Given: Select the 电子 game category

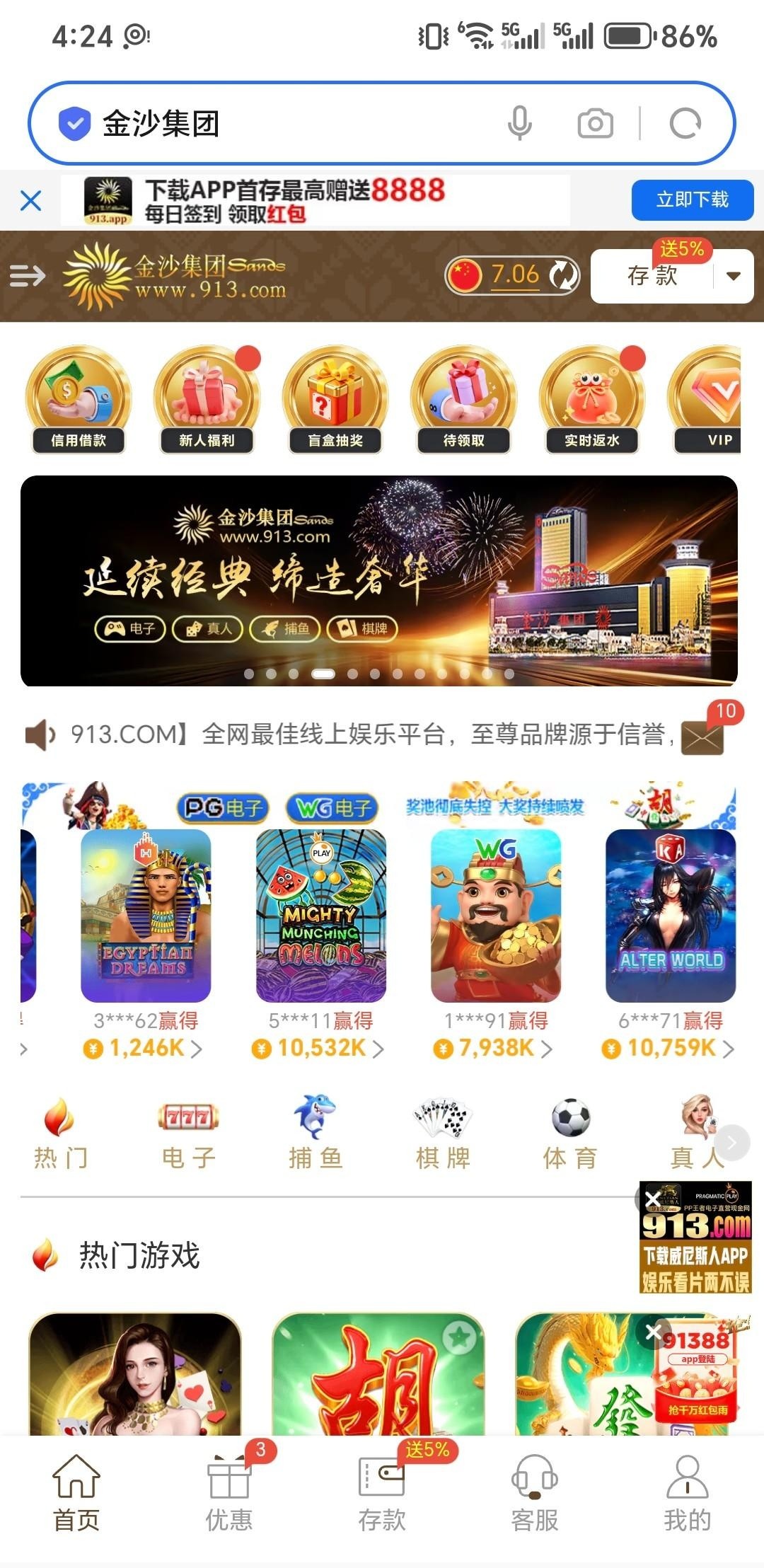Looking at the screenshot, I should pos(188,1133).
